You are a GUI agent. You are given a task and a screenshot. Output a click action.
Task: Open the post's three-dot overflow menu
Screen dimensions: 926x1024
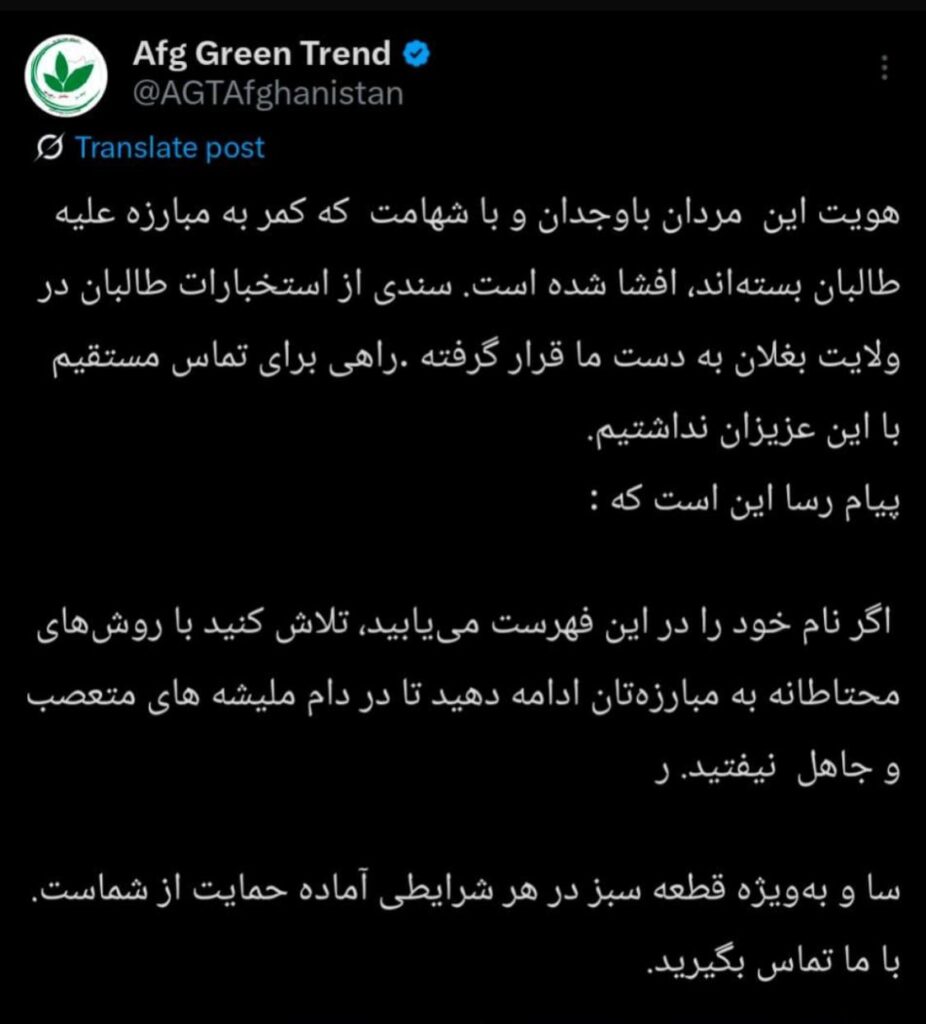pos(884,68)
